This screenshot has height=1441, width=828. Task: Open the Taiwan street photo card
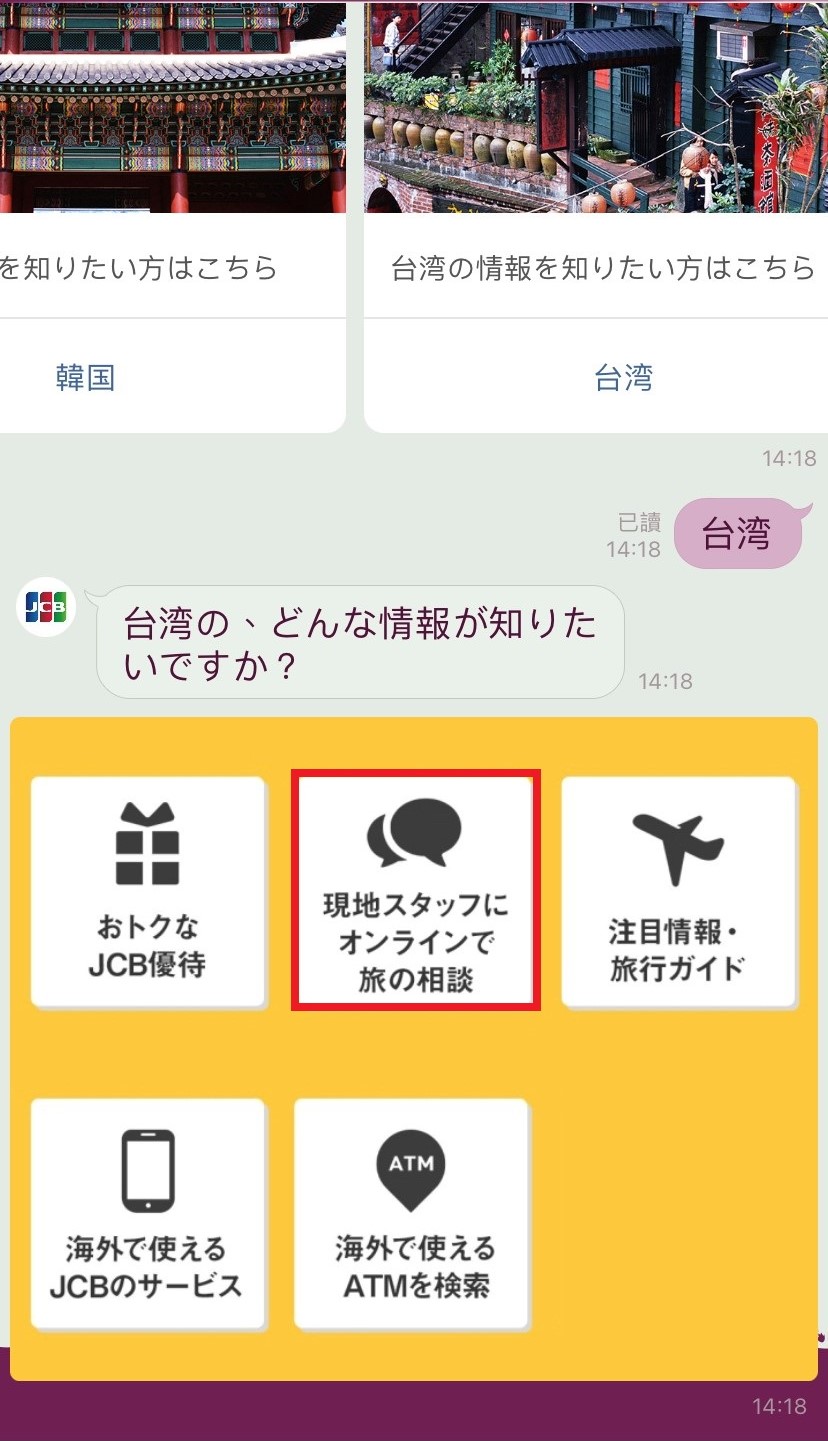[x=596, y=108]
